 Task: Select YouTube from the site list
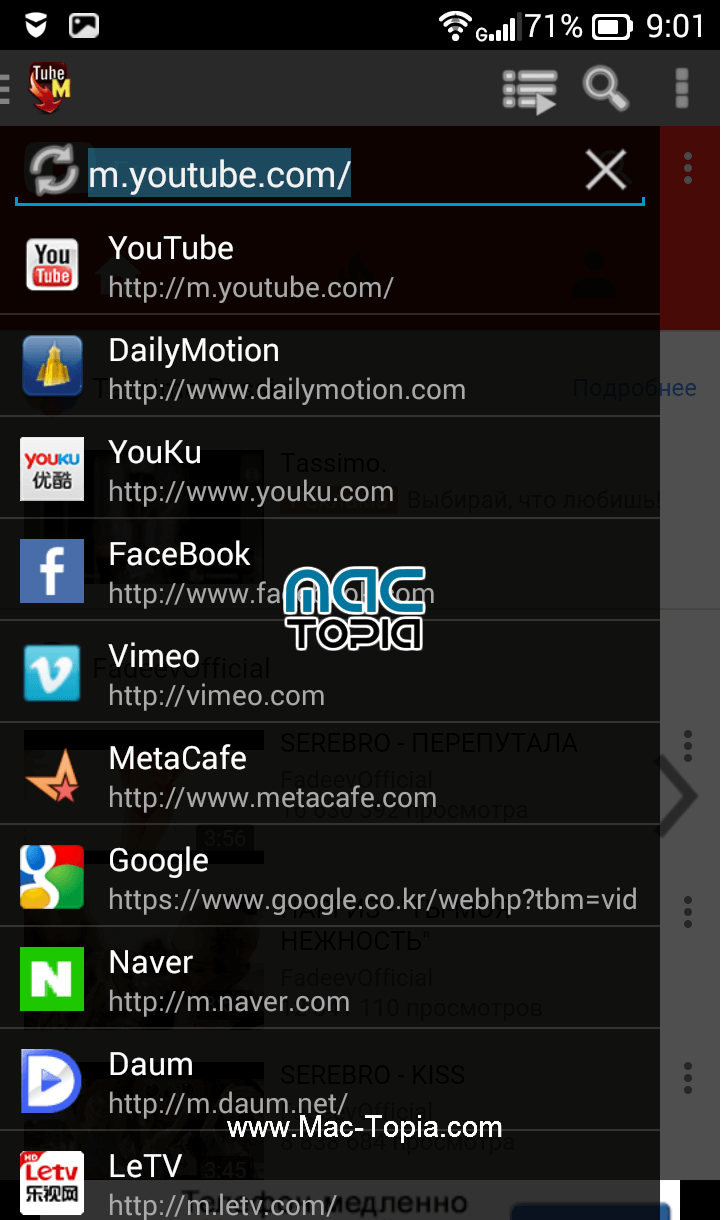pos(330,266)
